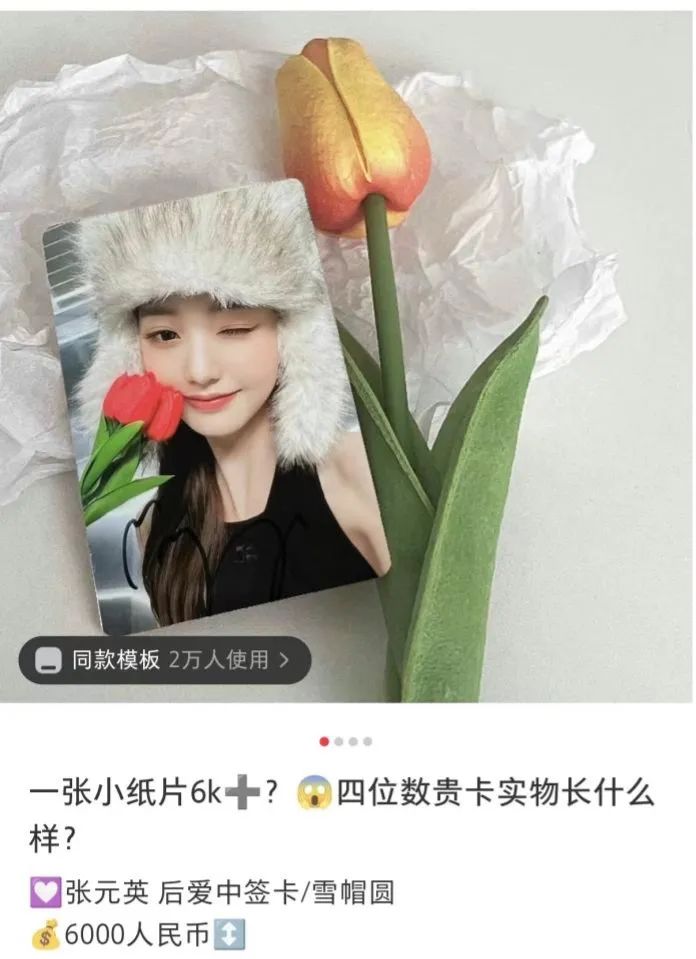Jump to the second image dot
The image size is (696, 959).
[339, 742]
